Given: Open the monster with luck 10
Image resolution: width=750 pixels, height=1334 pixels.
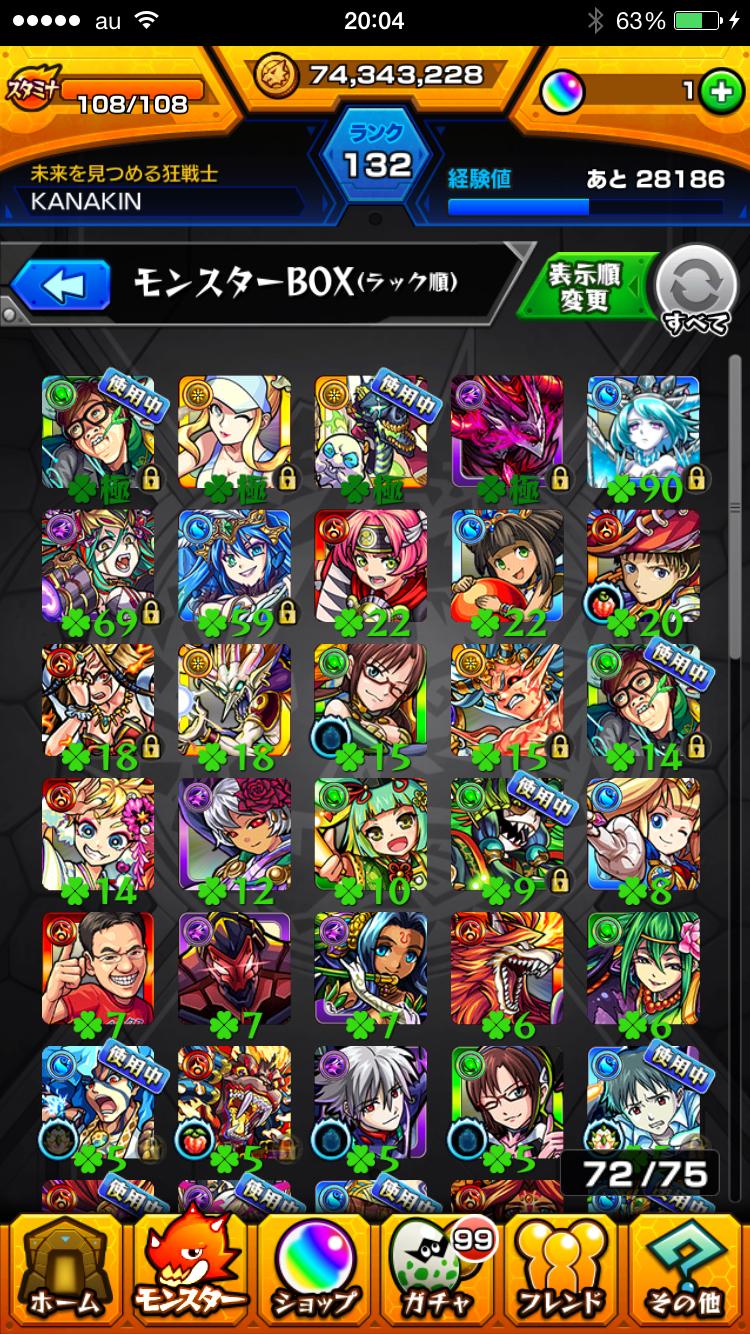Looking at the screenshot, I should [x=370, y=834].
